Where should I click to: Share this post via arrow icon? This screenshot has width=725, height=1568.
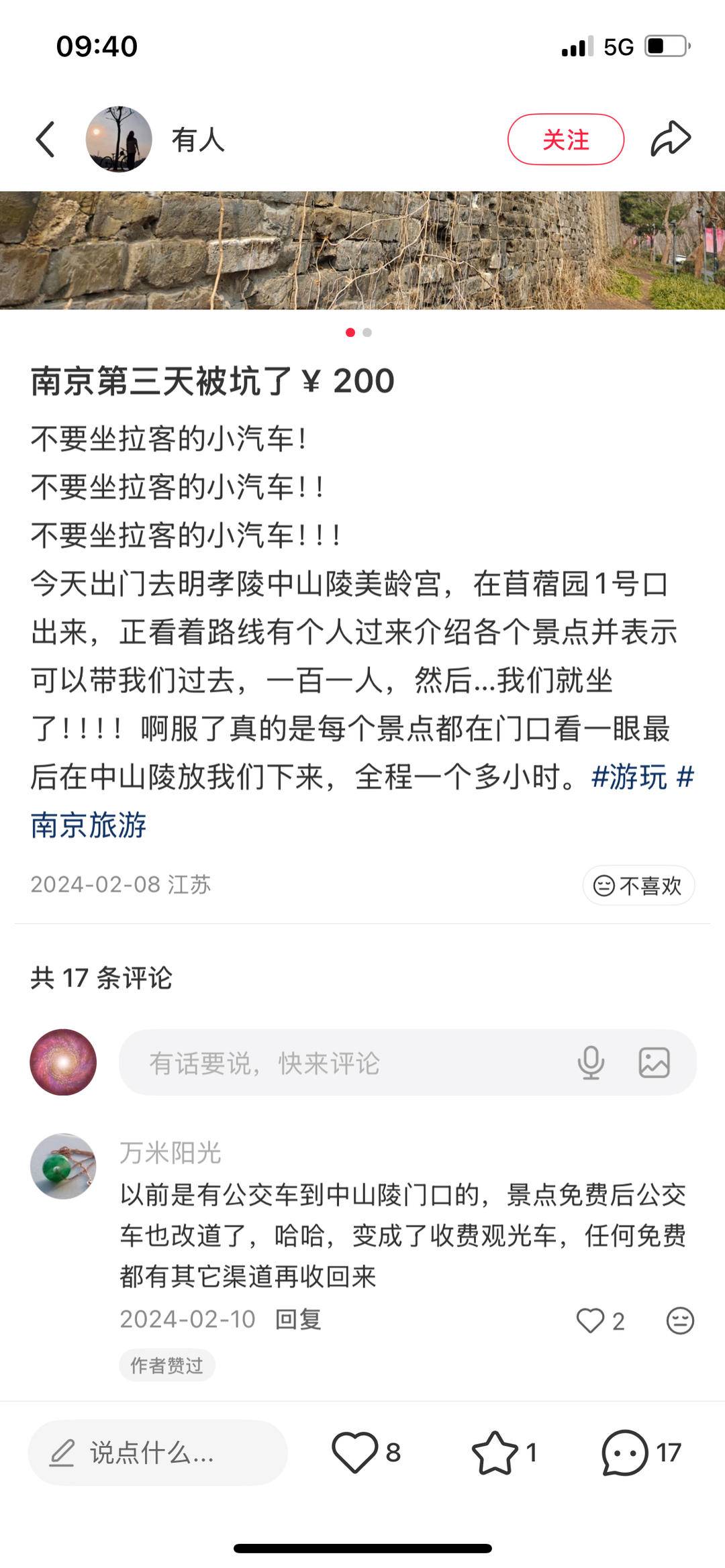pos(670,140)
